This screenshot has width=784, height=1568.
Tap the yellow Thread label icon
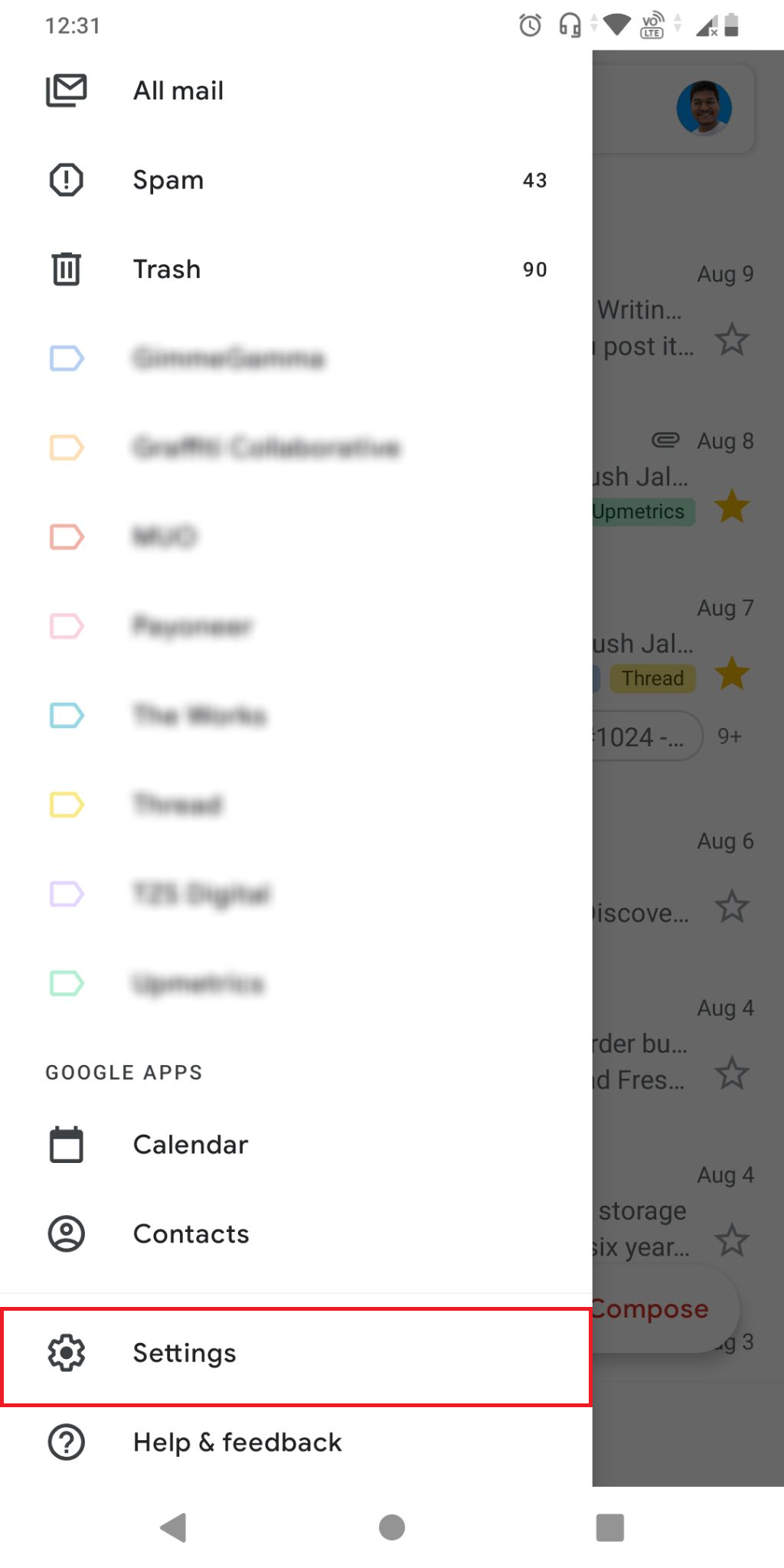(66, 805)
